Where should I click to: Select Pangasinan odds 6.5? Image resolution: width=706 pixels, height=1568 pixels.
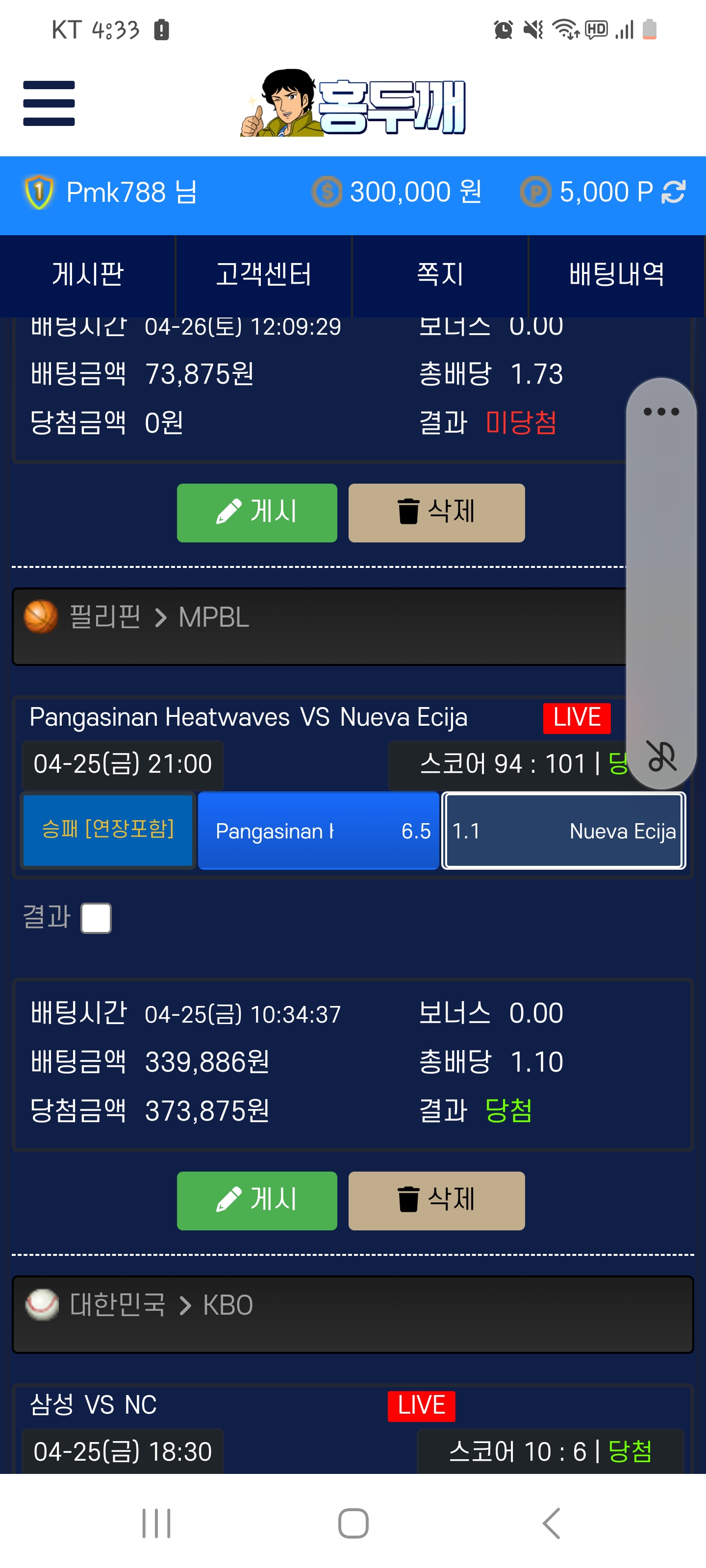coord(318,830)
